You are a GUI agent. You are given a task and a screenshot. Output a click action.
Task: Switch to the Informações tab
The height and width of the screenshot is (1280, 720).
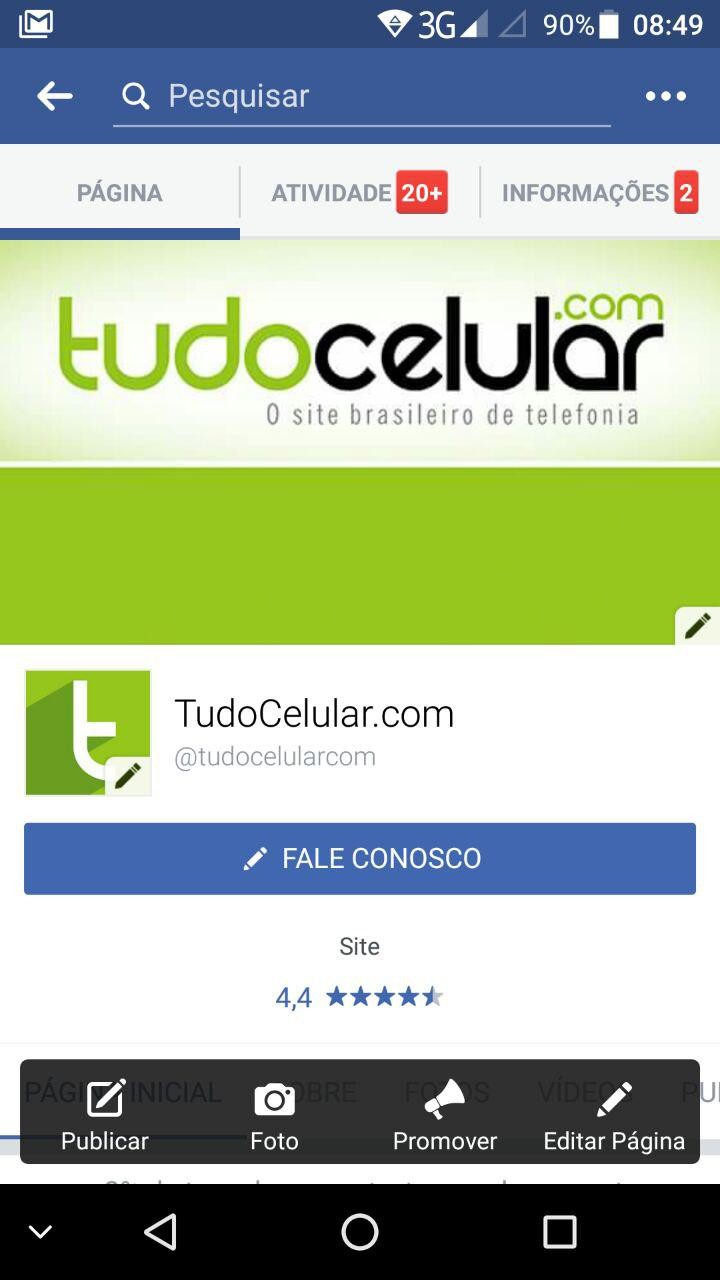click(x=599, y=192)
